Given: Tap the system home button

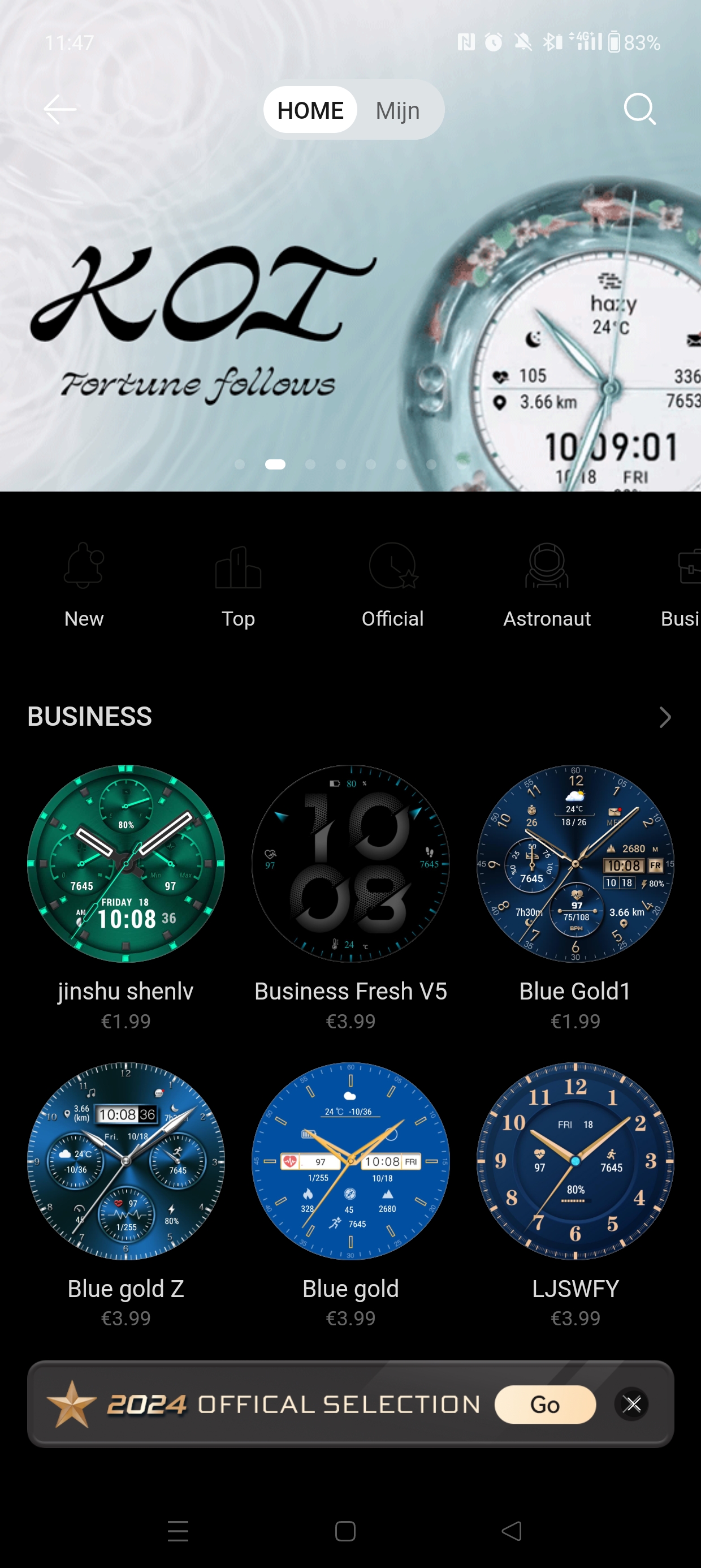Looking at the screenshot, I should 345,1531.
